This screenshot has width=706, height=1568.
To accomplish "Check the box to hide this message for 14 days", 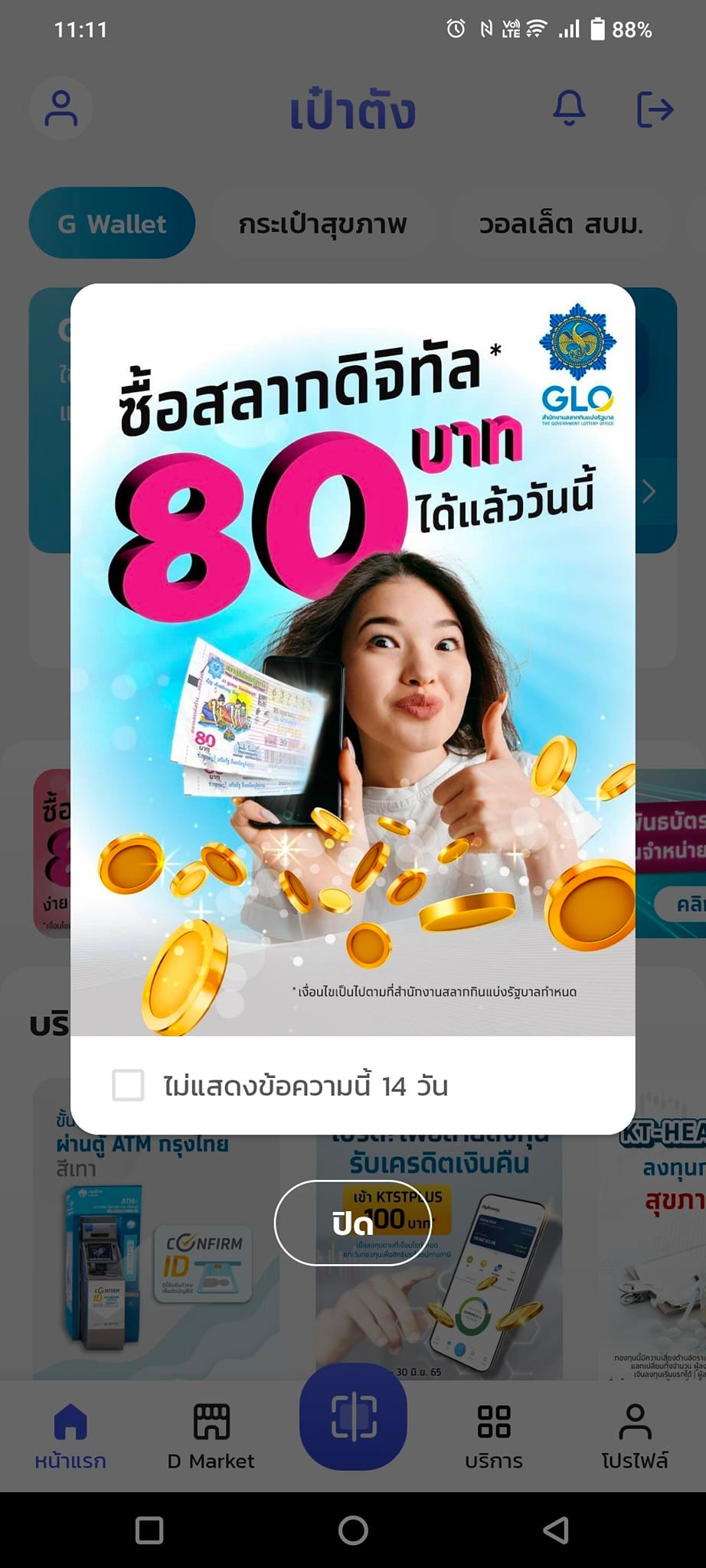I will click(x=128, y=1085).
